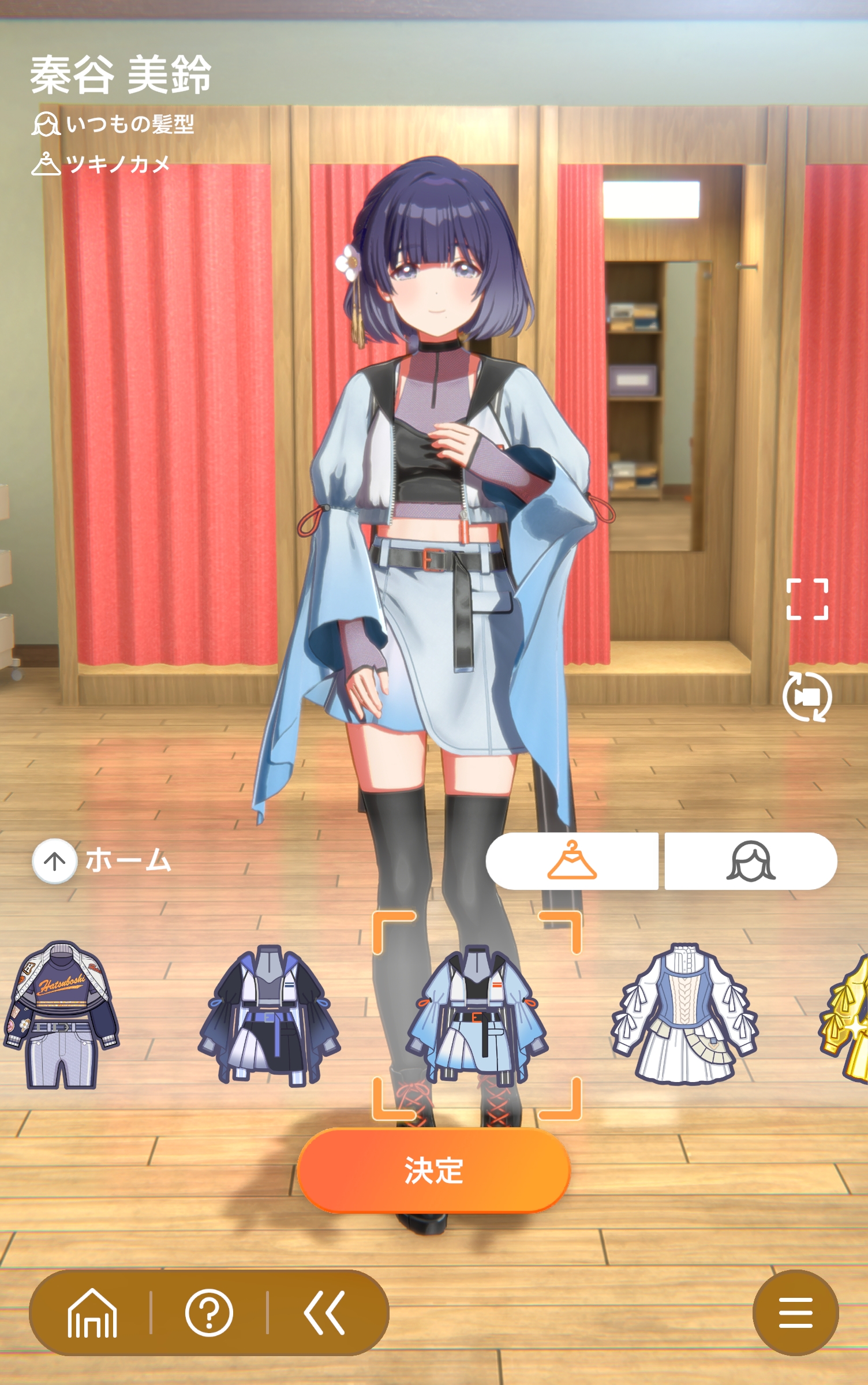868x1385 pixels.
Task: Tap the ホーム up-arrow button
Action: click(x=55, y=861)
